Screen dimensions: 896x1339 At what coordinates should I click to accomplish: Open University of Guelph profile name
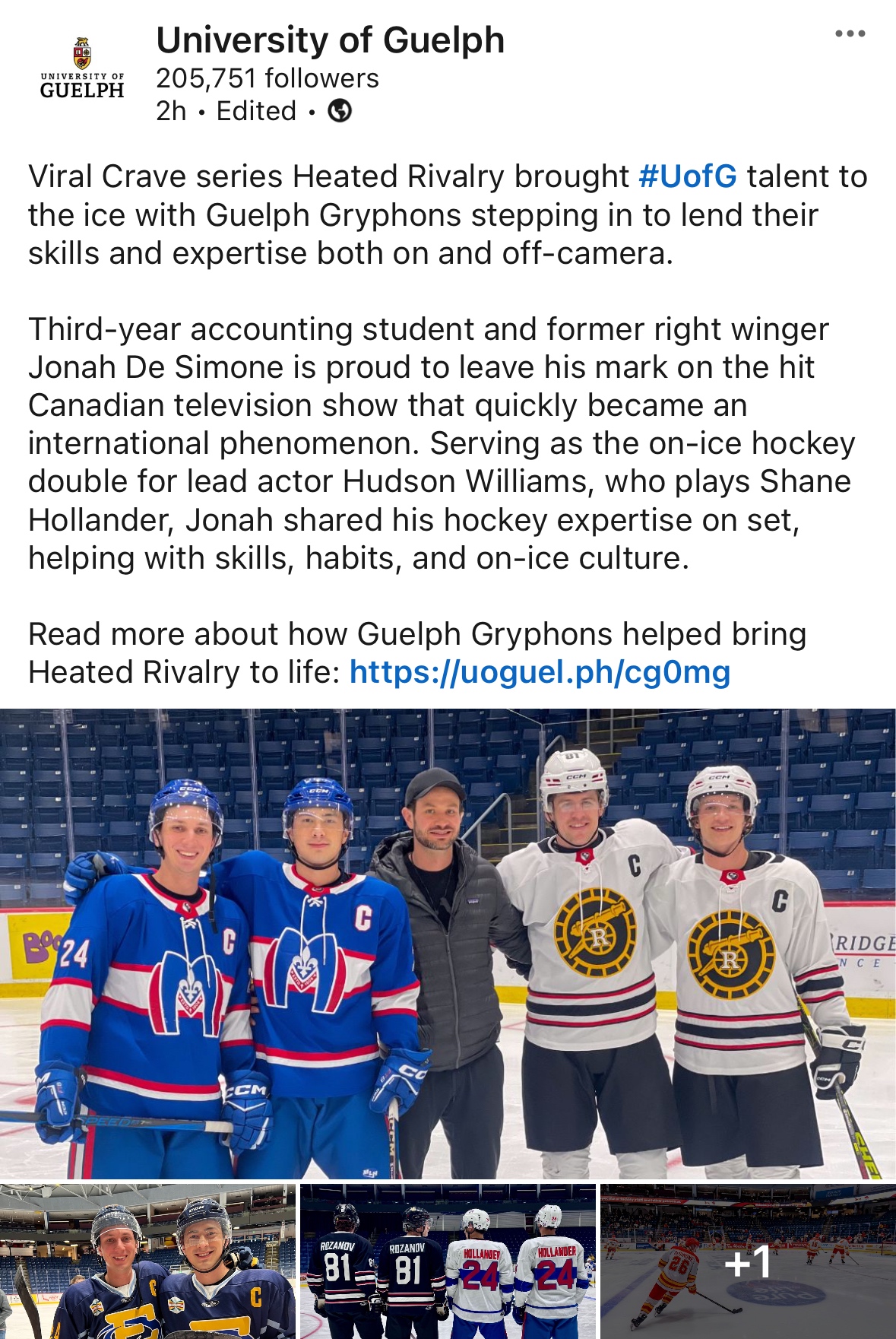point(330,40)
